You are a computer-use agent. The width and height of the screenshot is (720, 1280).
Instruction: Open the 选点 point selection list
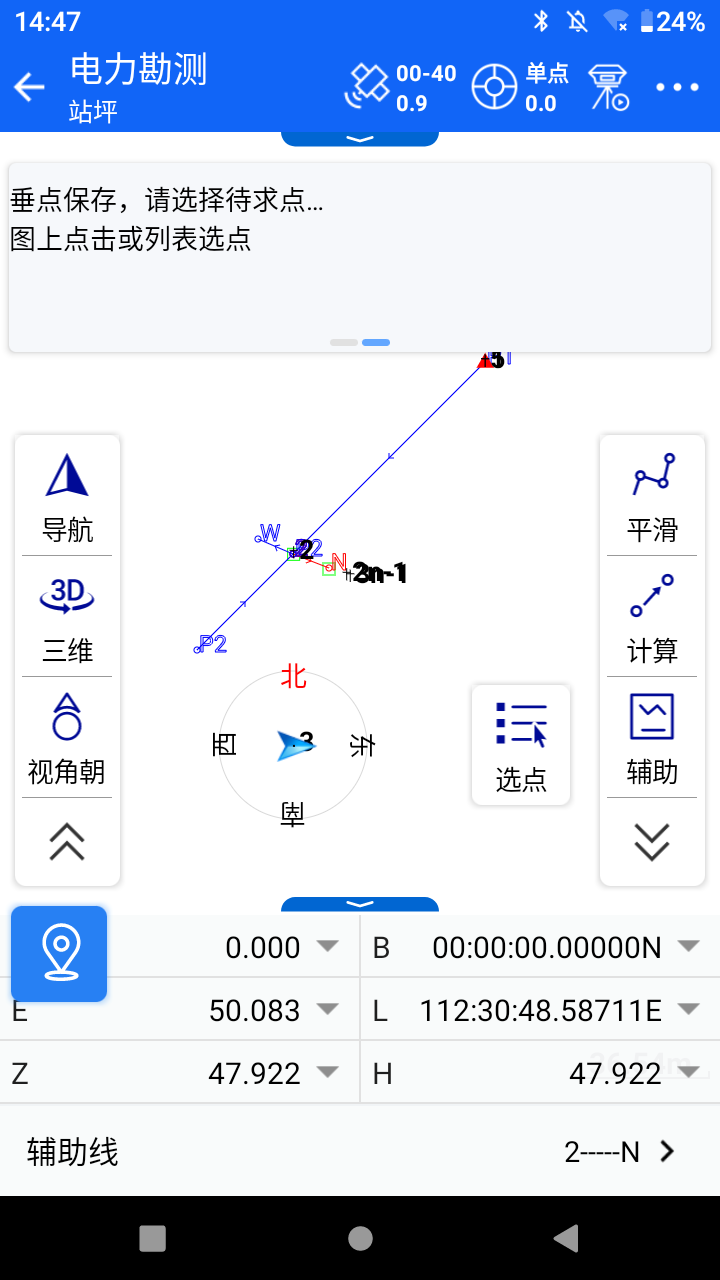click(521, 745)
